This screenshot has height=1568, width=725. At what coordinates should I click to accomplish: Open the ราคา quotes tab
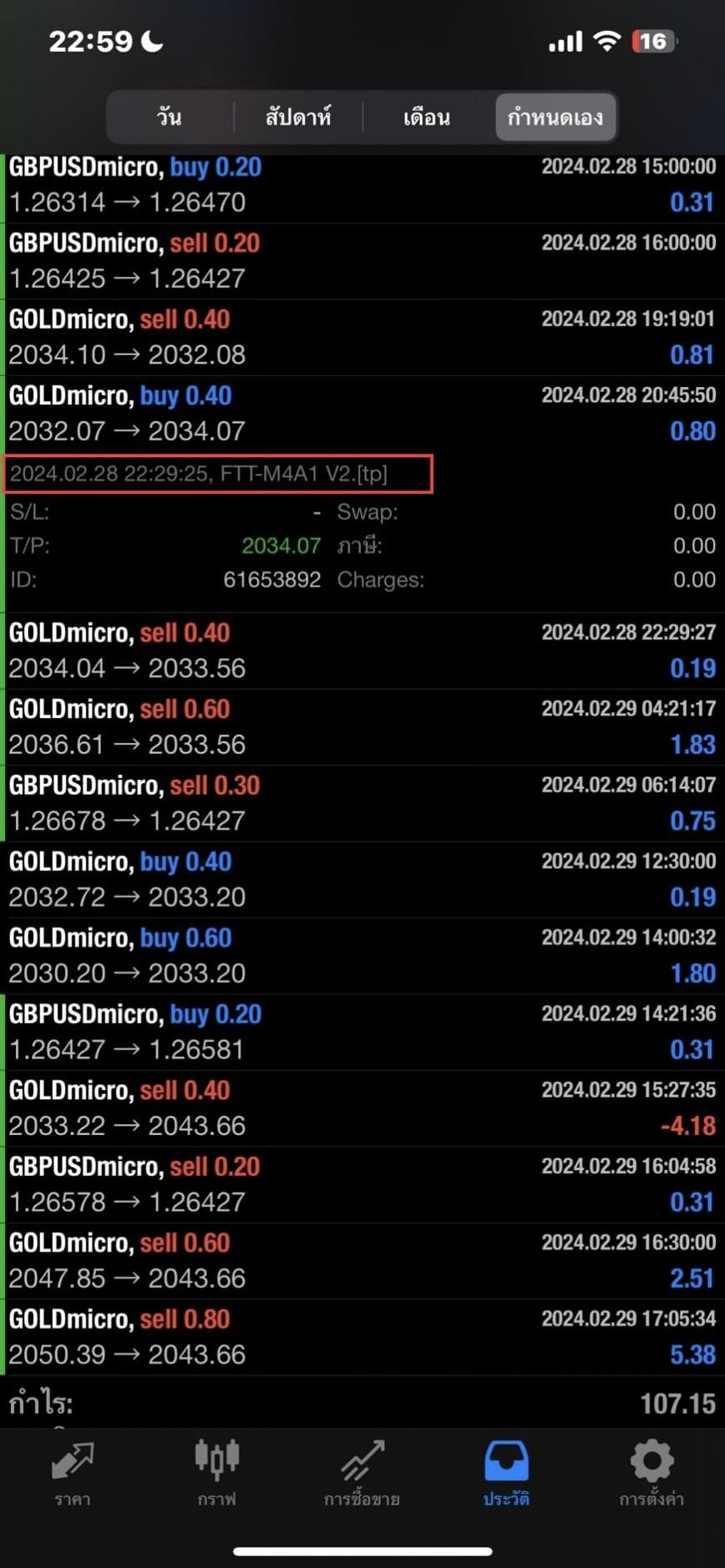(x=73, y=1474)
